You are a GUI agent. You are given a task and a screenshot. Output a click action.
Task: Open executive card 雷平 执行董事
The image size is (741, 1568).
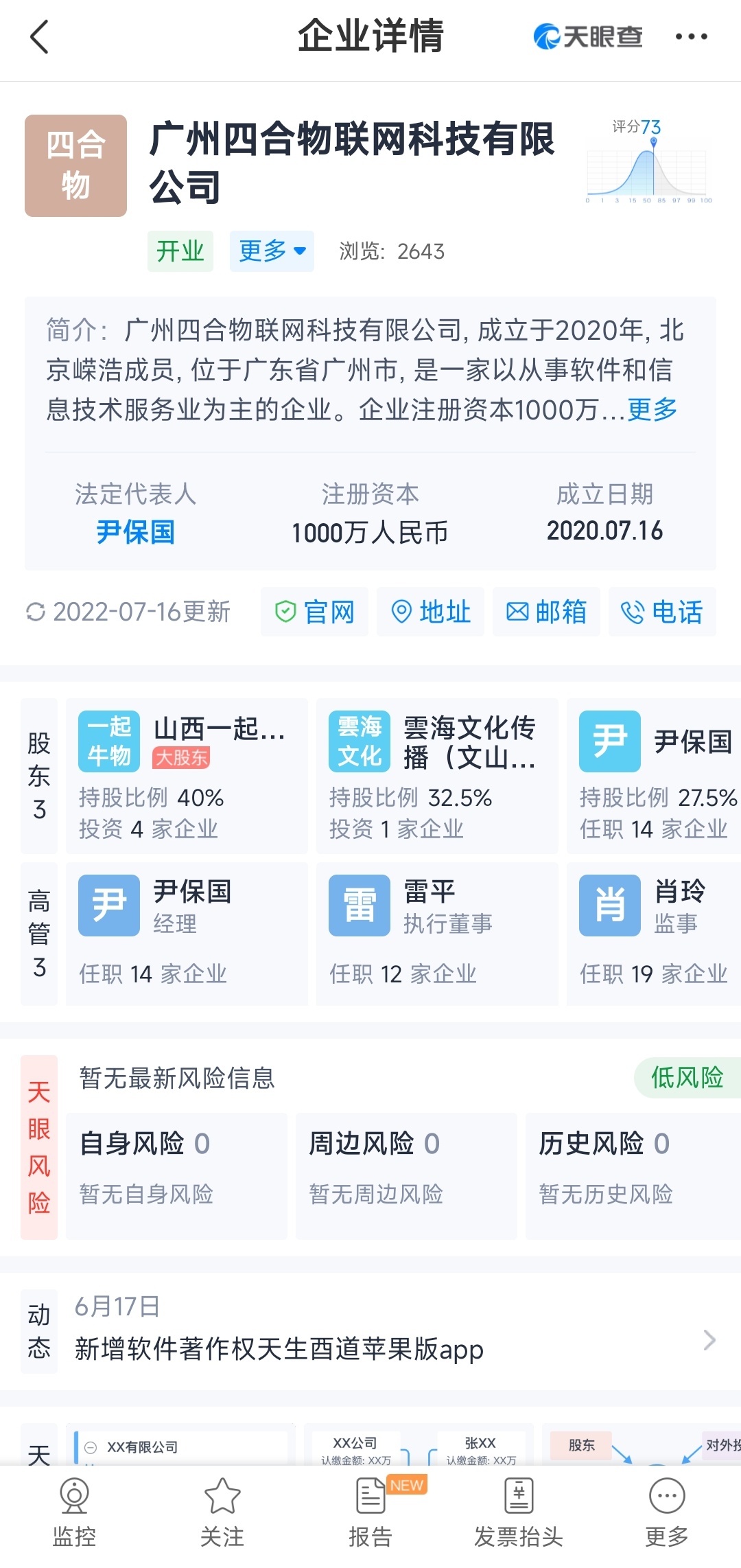437,934
